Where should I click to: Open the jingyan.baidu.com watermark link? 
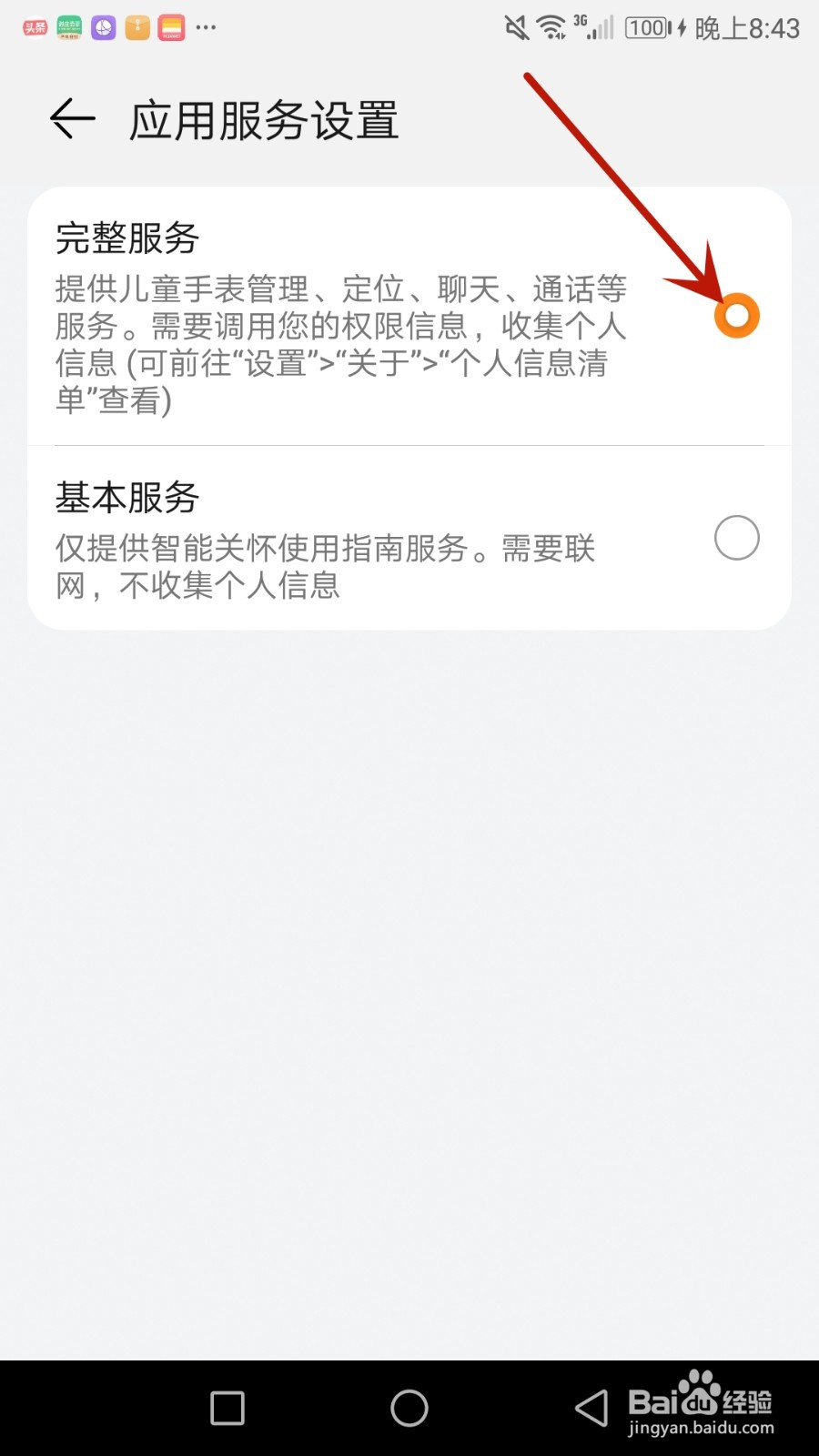click(701, 1429)
